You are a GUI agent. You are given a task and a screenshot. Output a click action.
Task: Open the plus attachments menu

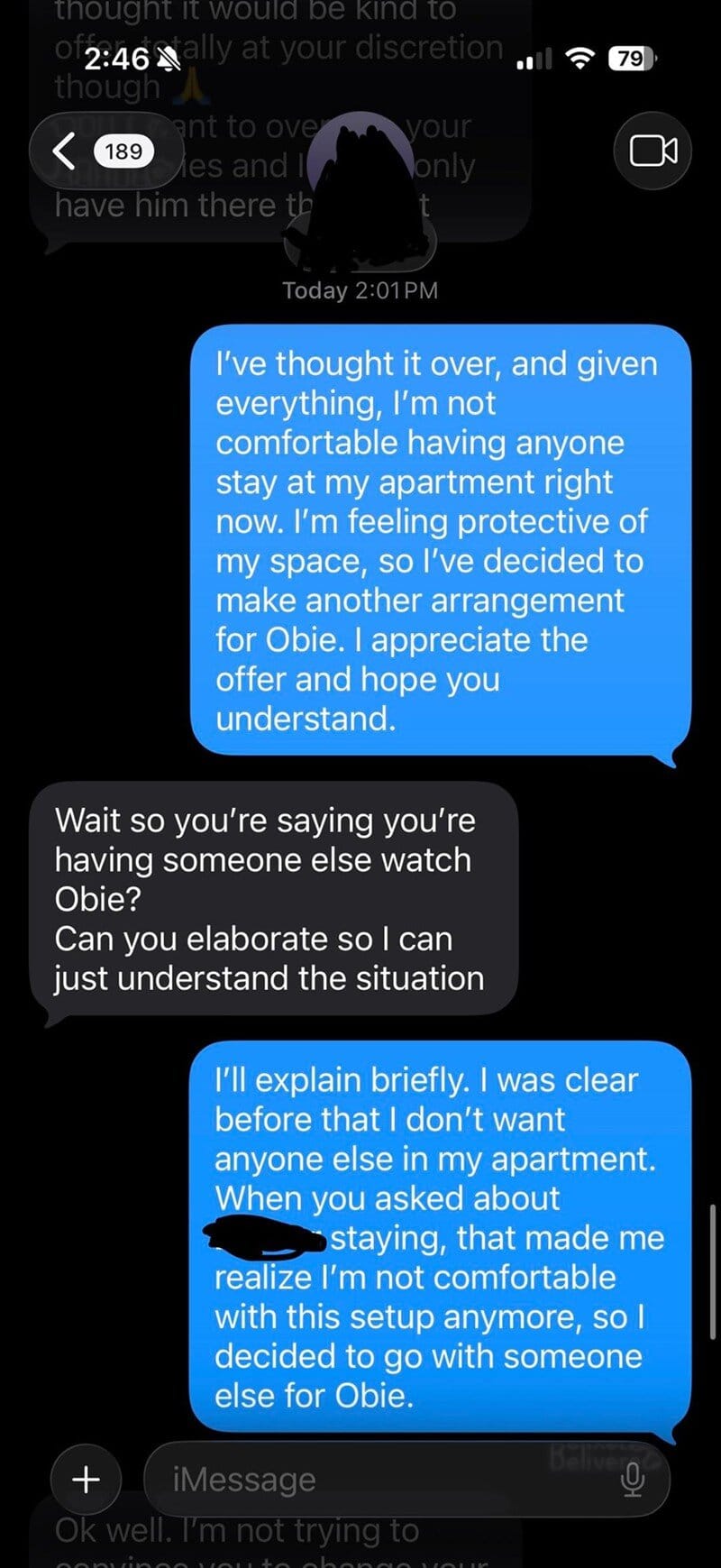(x=87, y=1479)
